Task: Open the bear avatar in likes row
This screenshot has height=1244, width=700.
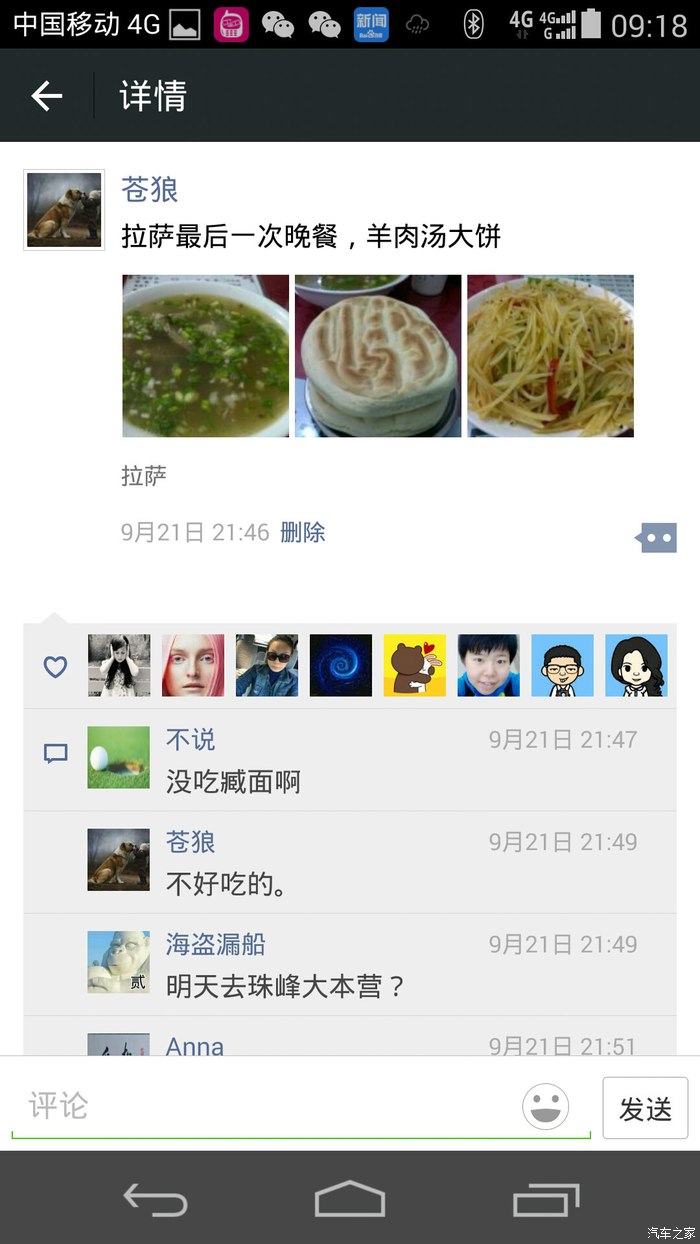Action: (414, 666)
